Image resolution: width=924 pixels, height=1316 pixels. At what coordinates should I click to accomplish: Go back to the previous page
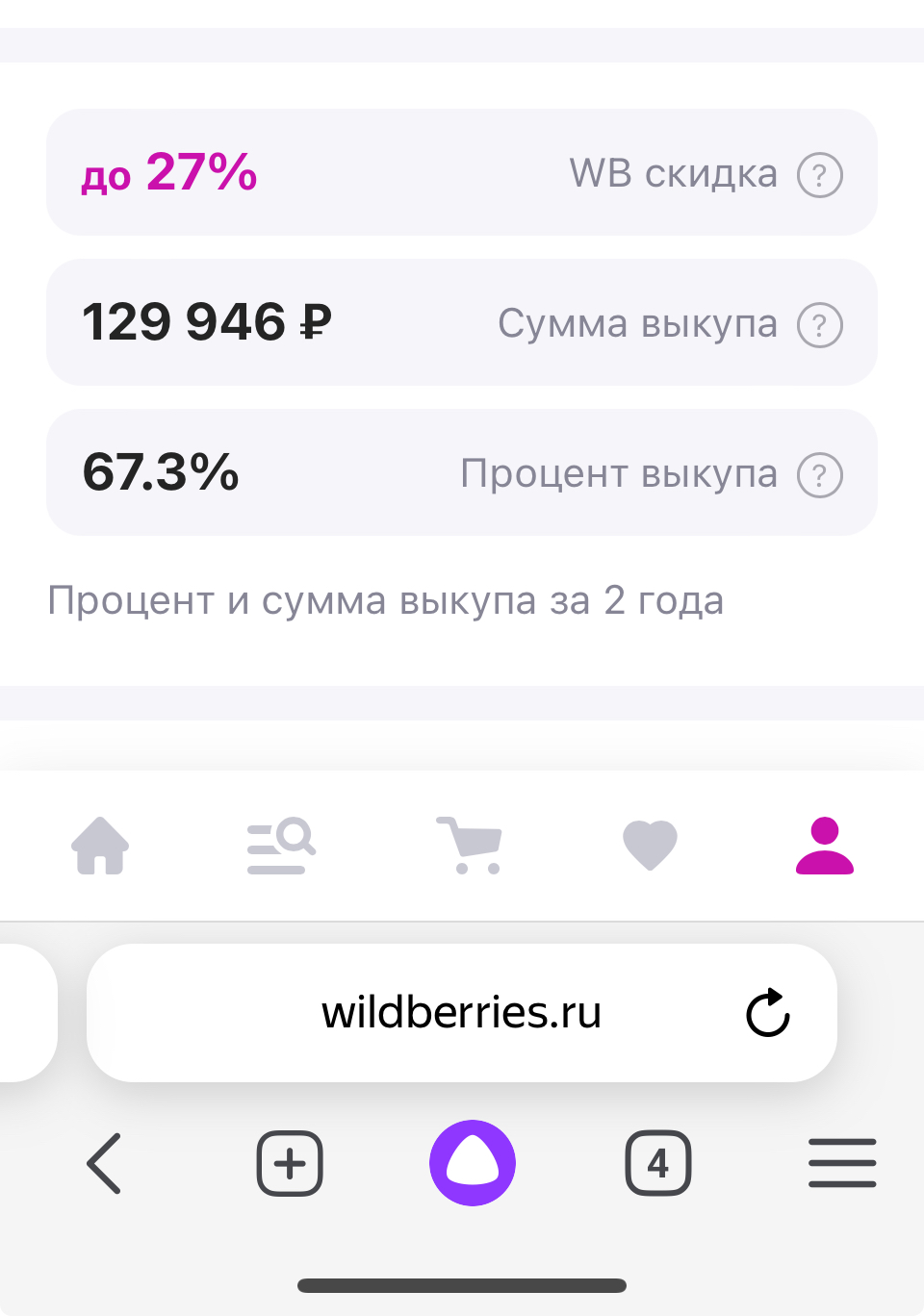[104, 1163]
